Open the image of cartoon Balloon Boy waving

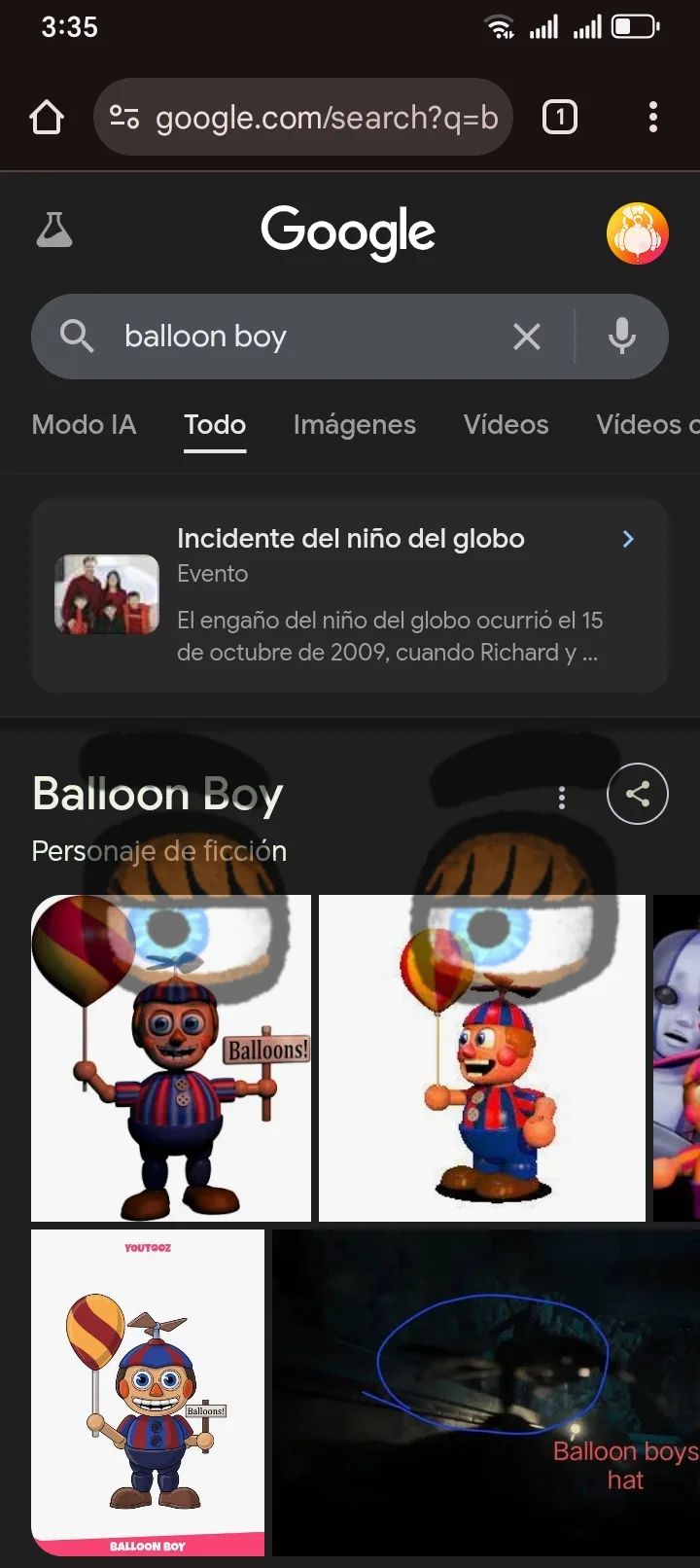[x=482, y=1058]
